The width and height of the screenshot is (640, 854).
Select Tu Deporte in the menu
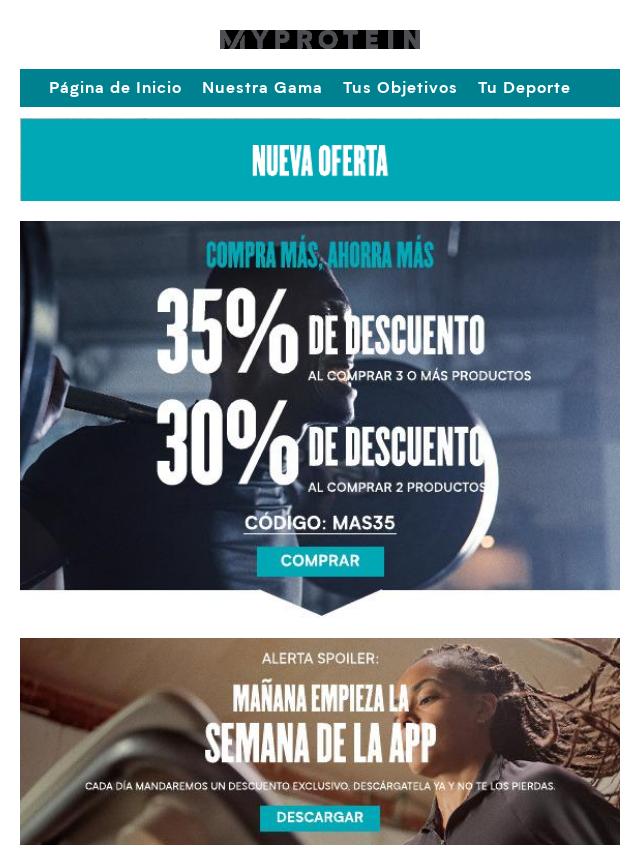click(x=523, y=88)
